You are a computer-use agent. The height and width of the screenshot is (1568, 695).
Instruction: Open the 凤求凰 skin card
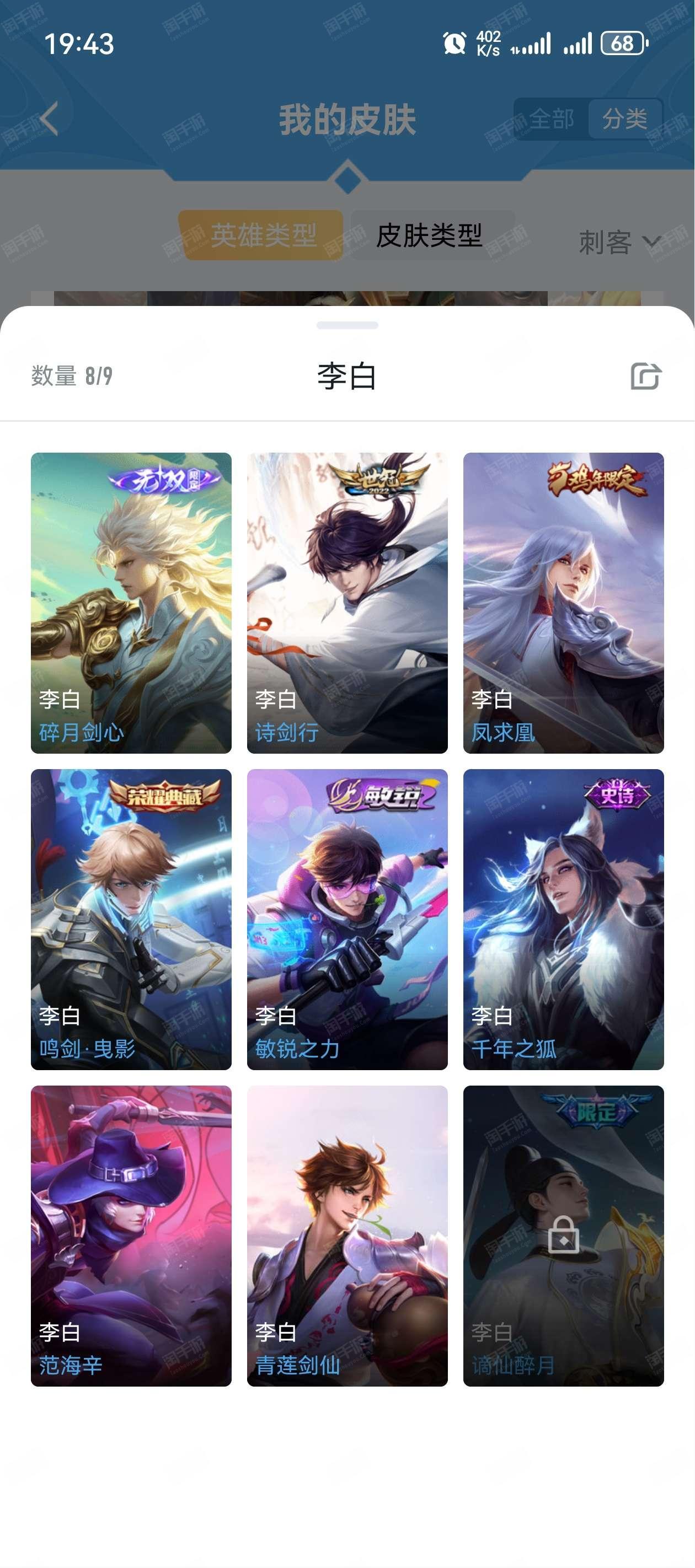click(563, 603)
